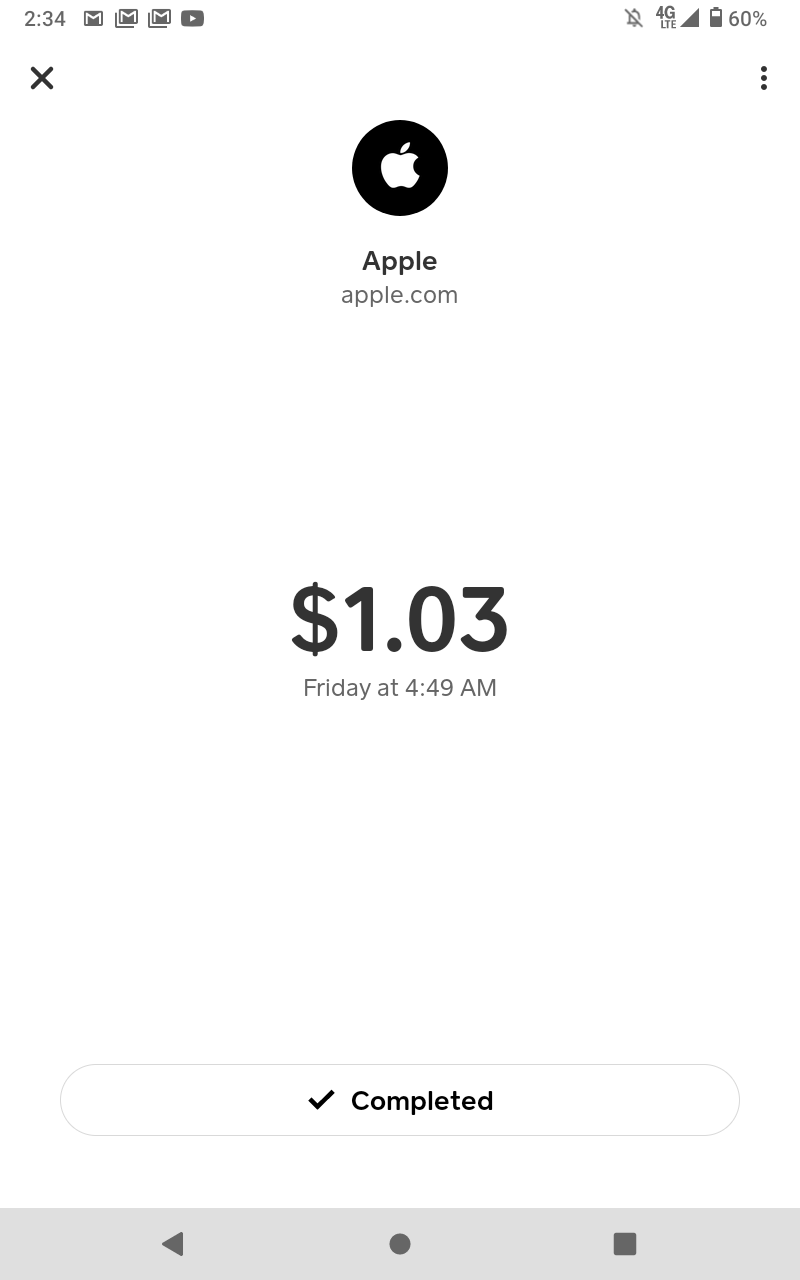Go back using the system back button
The height and width of the screenshot is (1280, 800).
pos(173,1243)
